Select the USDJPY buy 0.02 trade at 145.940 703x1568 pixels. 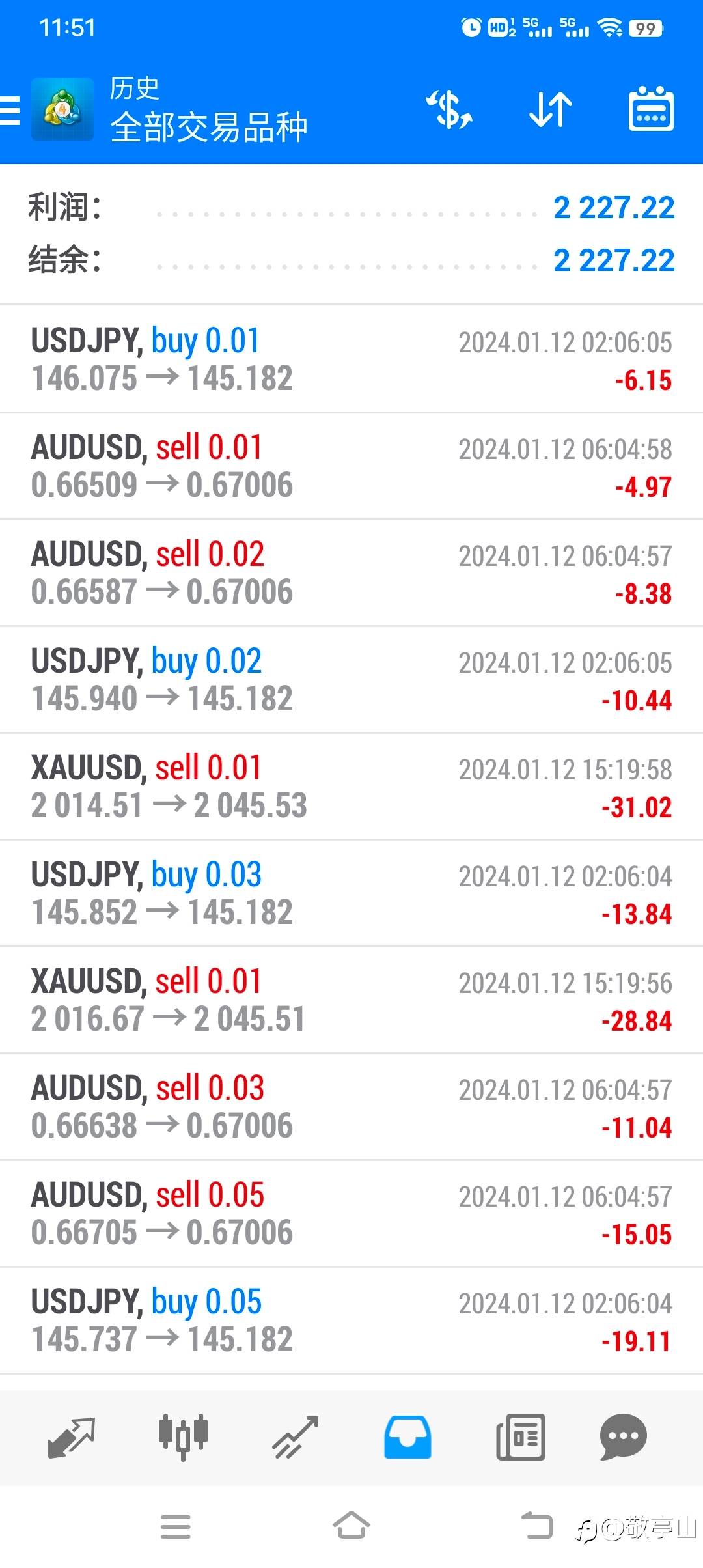[351, 679]
